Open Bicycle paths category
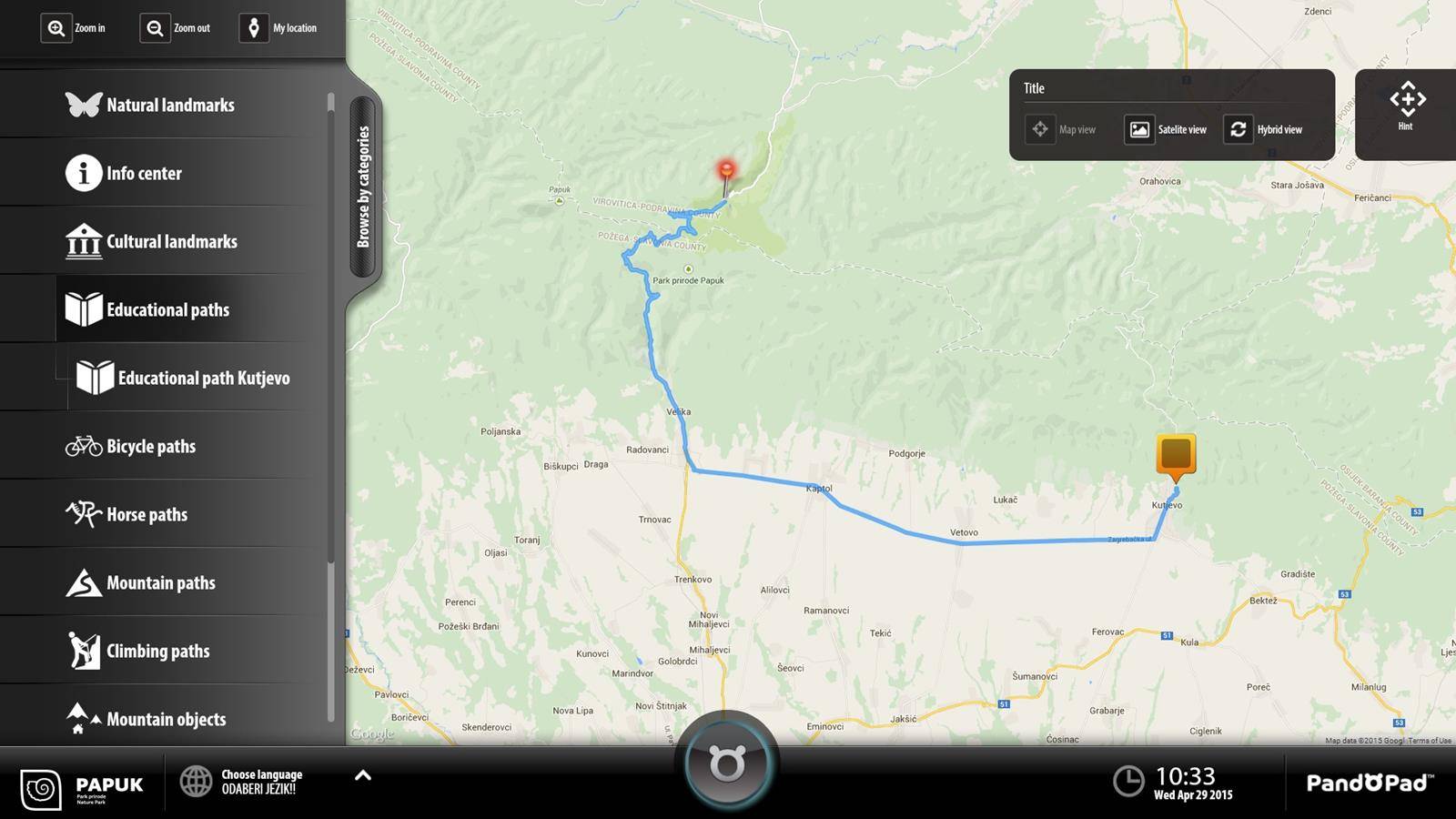 tap(151, 446)
